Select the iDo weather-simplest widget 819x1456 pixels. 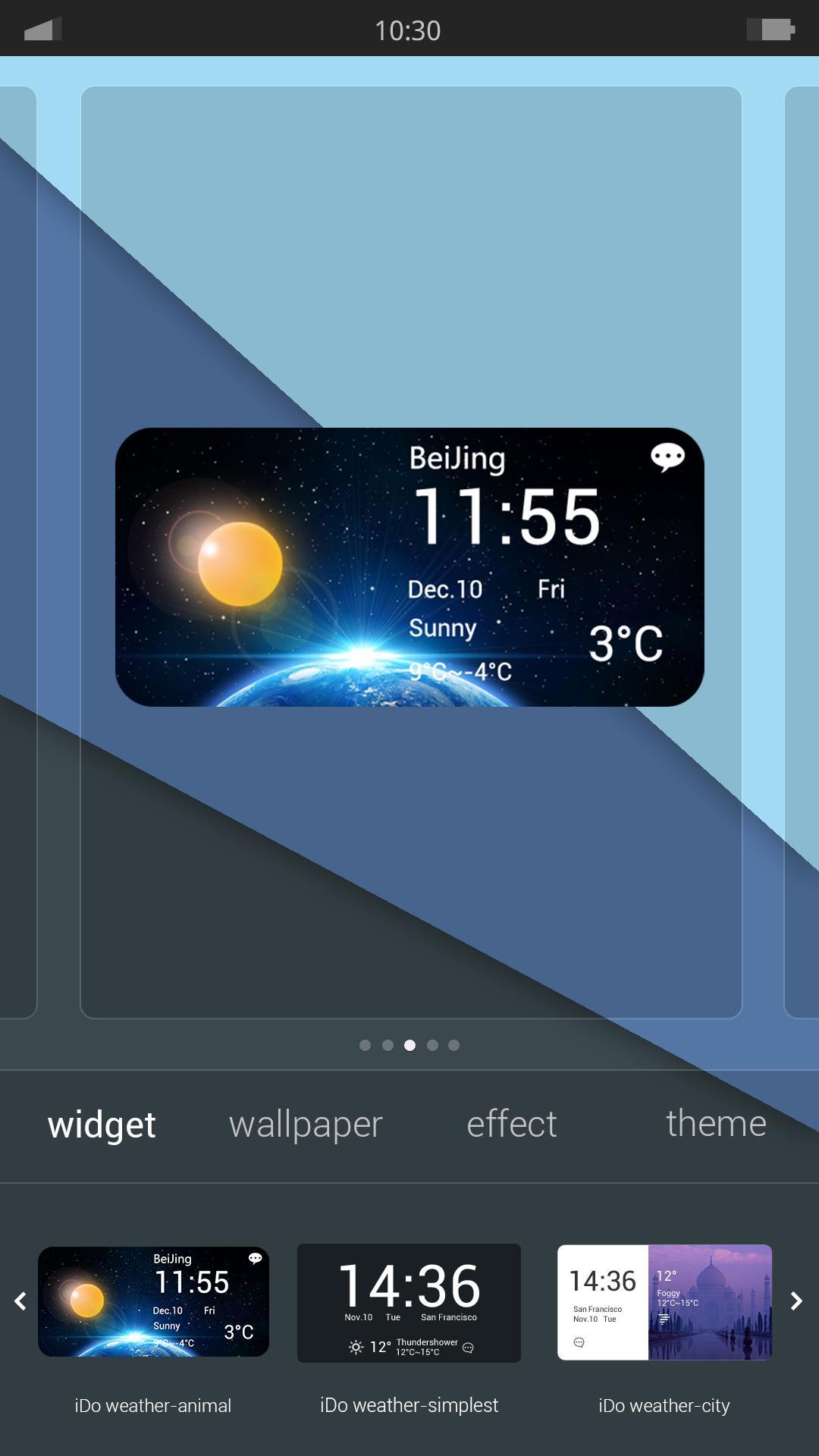[x=409, y=1303]
